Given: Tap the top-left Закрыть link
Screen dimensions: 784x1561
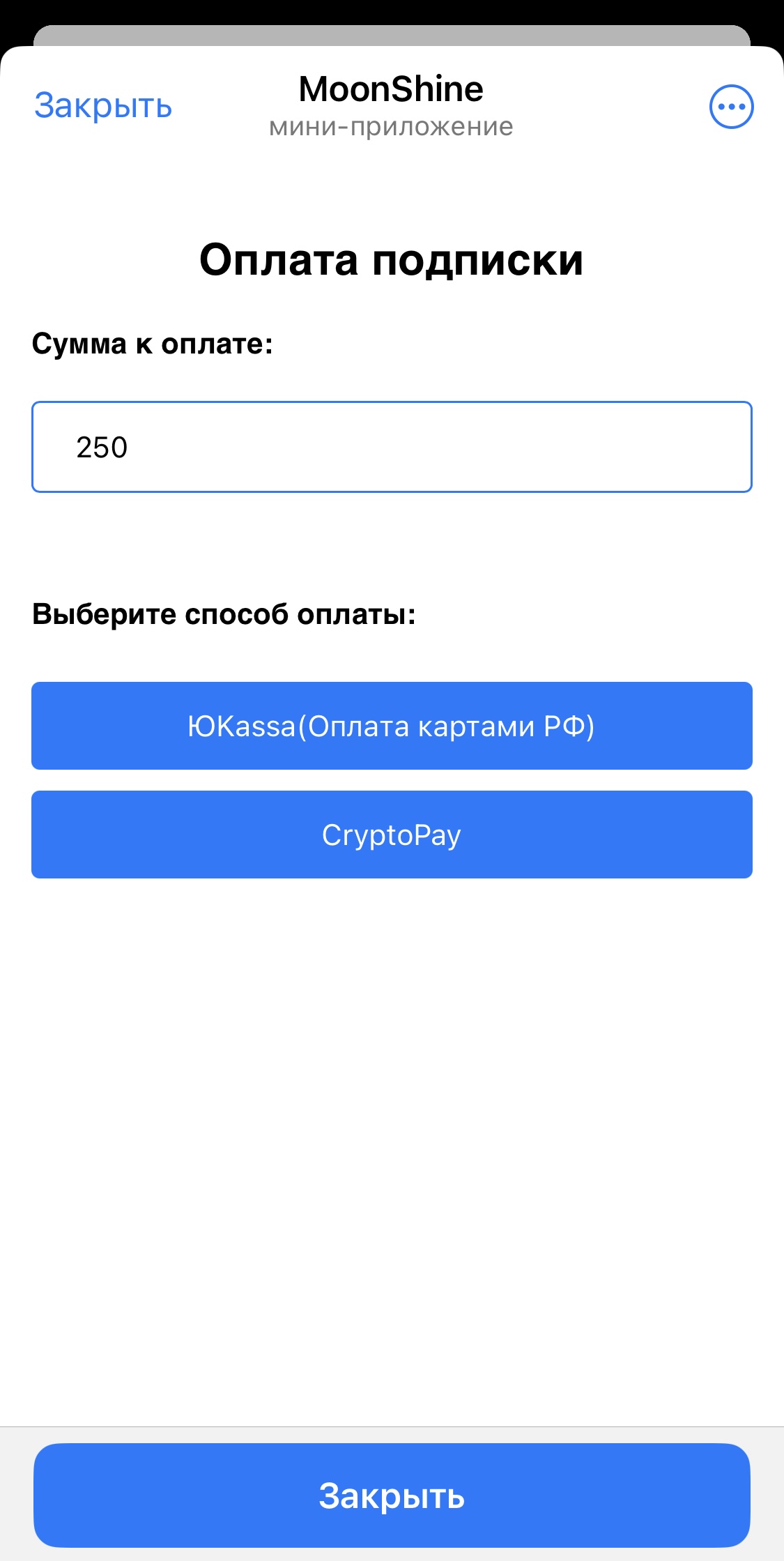Looking at the screenshot, I should 103,106.
